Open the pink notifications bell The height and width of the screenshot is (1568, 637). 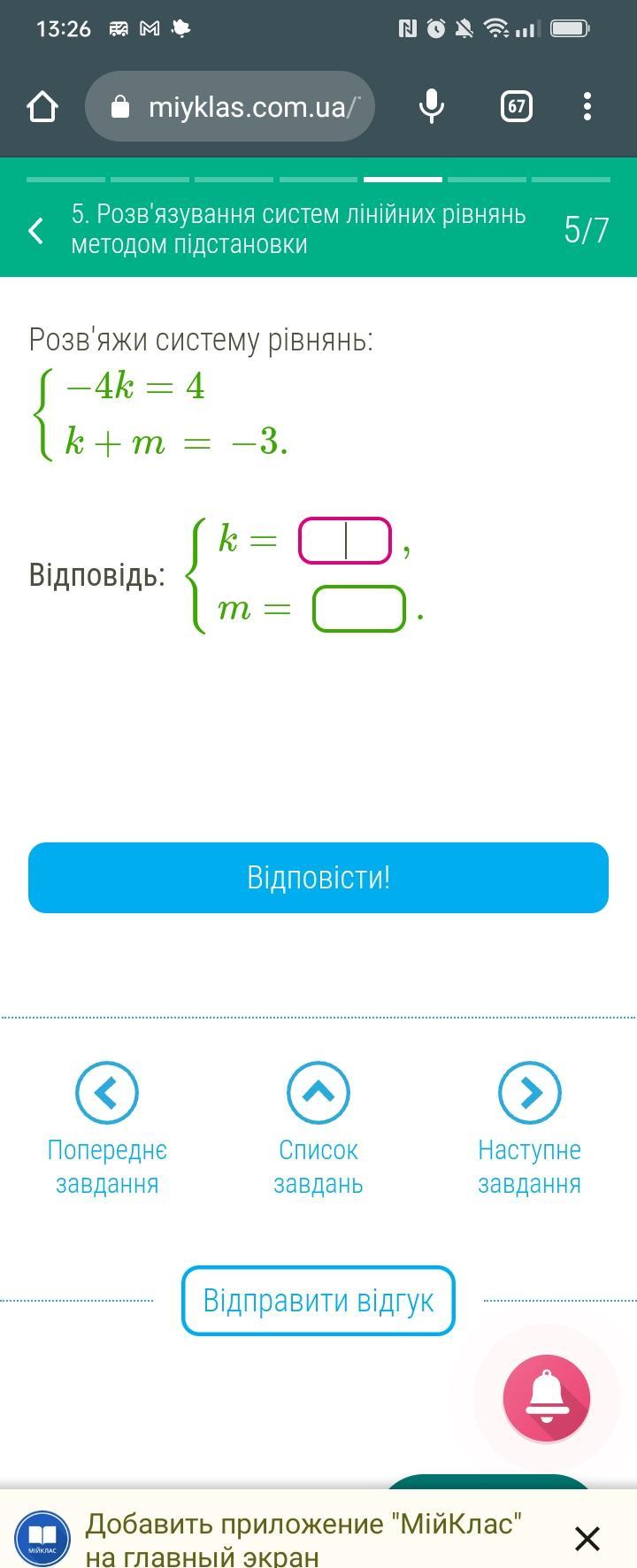pos(547,1398)
